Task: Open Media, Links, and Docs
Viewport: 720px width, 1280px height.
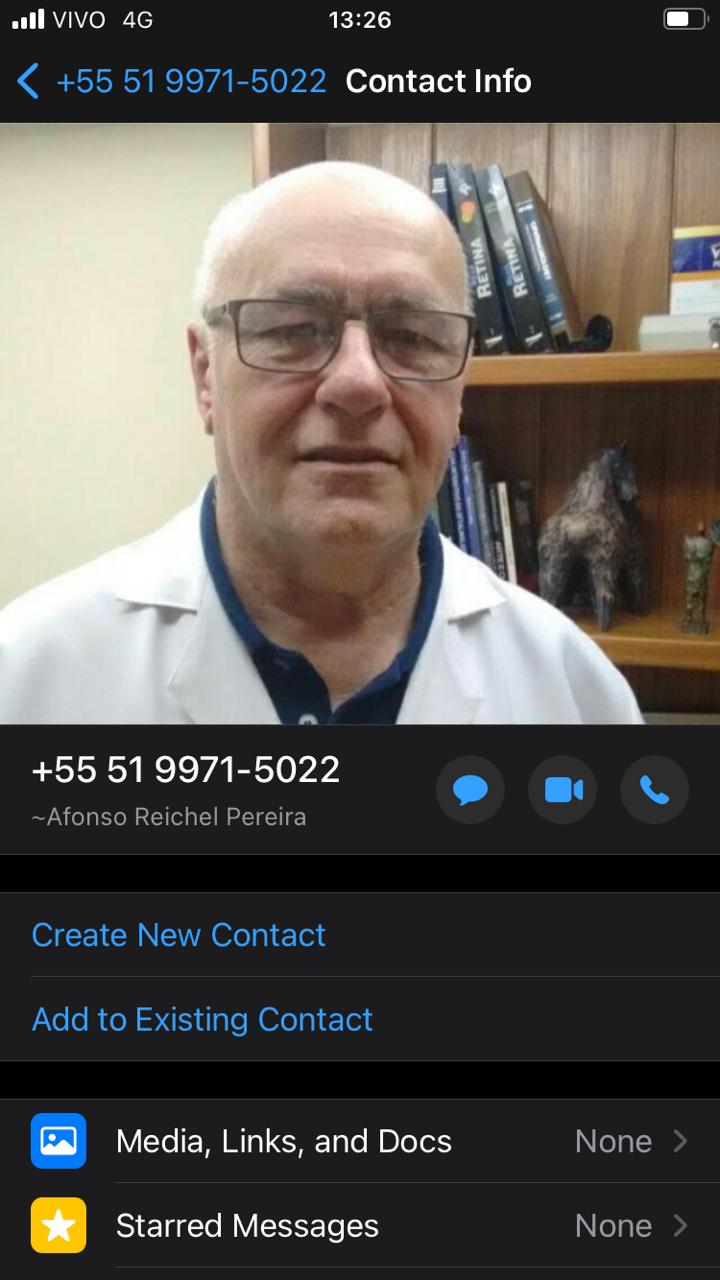Action: click(360, 1141)
